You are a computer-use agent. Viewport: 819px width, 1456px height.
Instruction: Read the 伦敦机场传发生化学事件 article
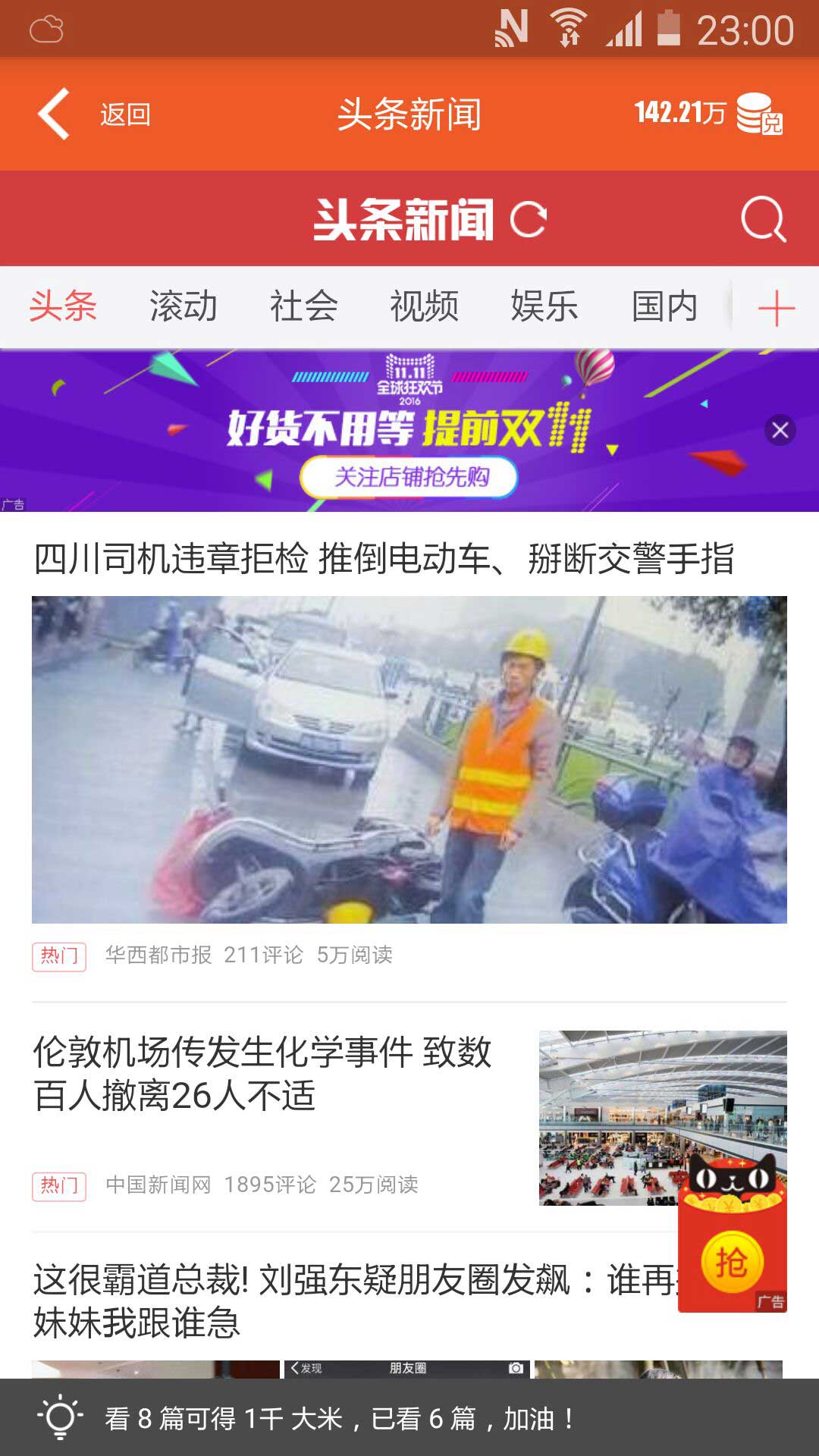pos(262,1073)
